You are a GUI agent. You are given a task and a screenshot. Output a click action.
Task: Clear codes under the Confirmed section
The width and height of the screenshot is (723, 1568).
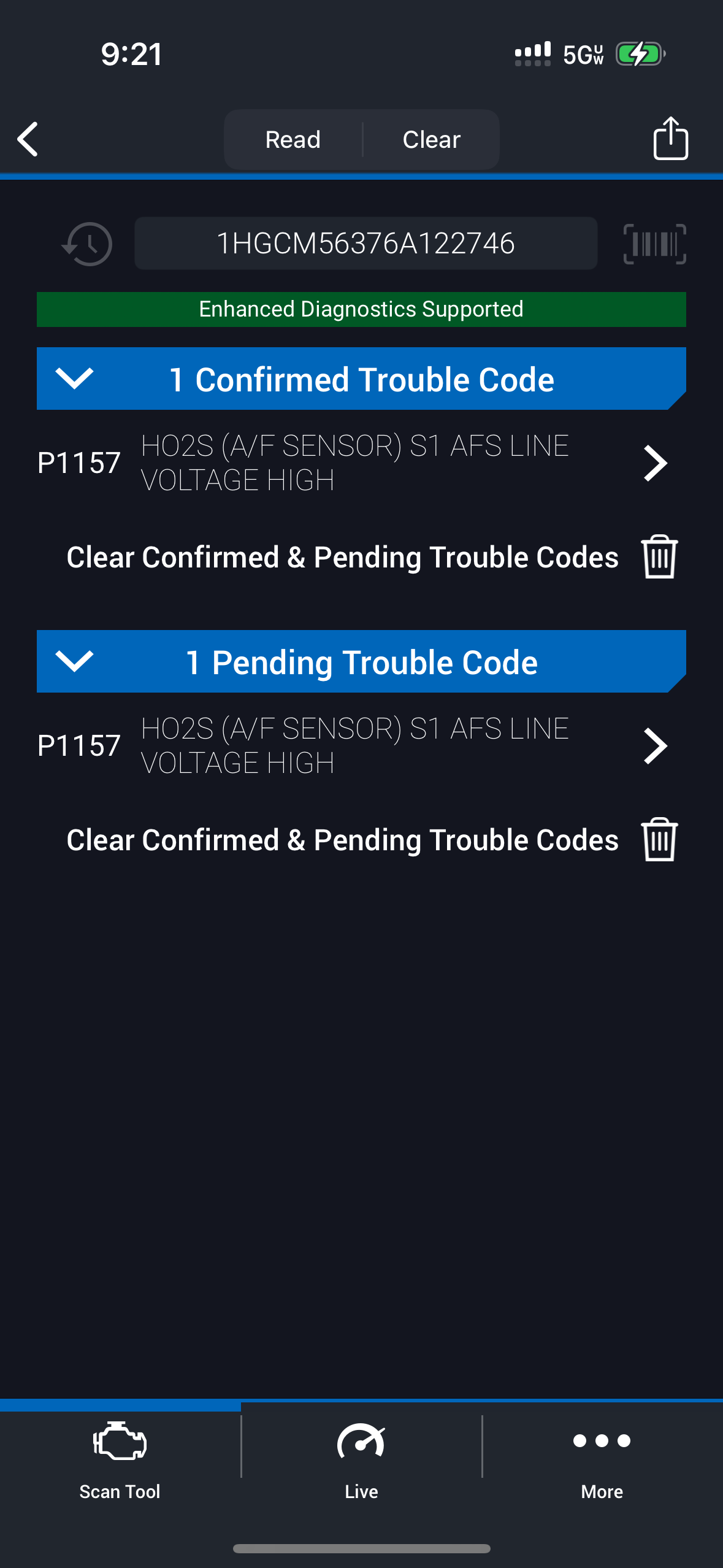pyautogui.click(x=659, y=557)
